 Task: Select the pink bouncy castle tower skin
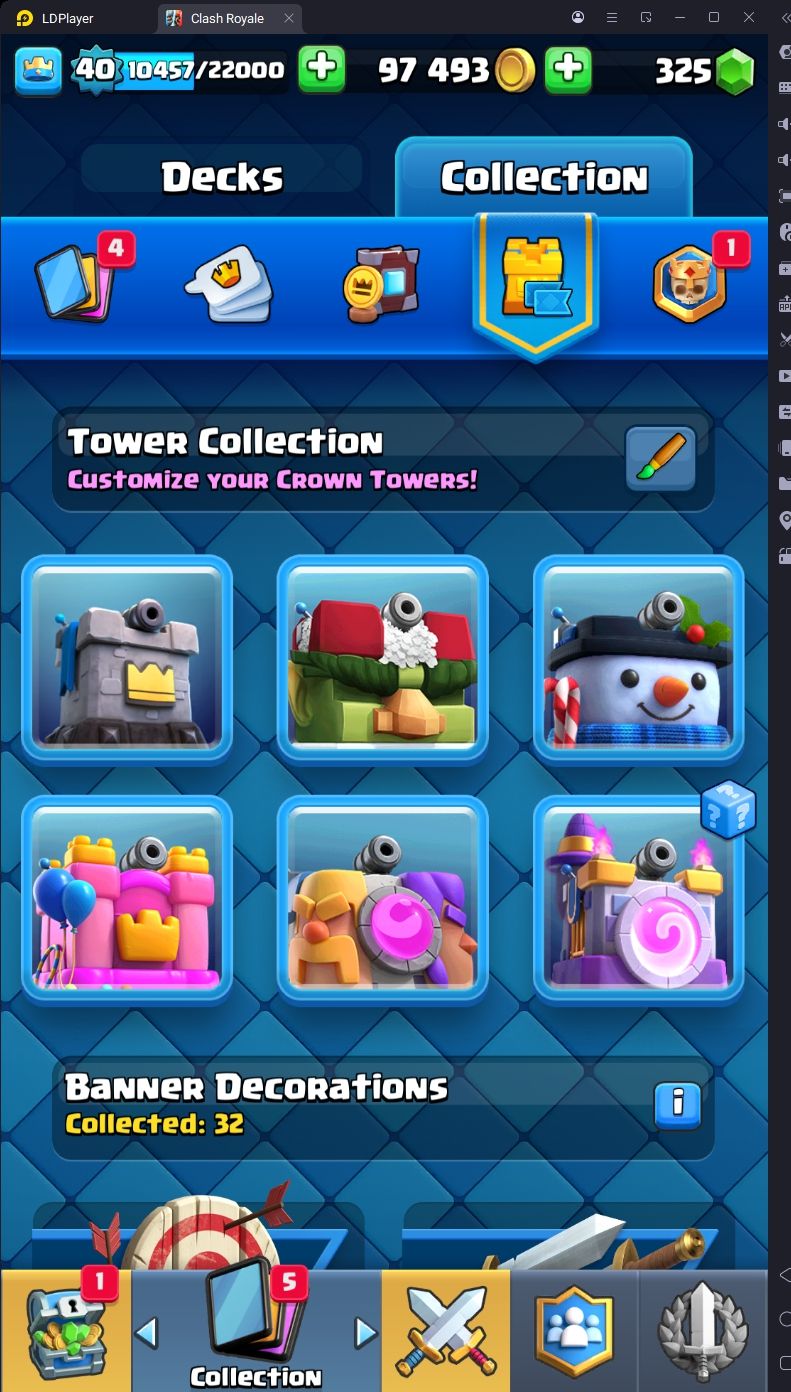(x=127, y=899)
